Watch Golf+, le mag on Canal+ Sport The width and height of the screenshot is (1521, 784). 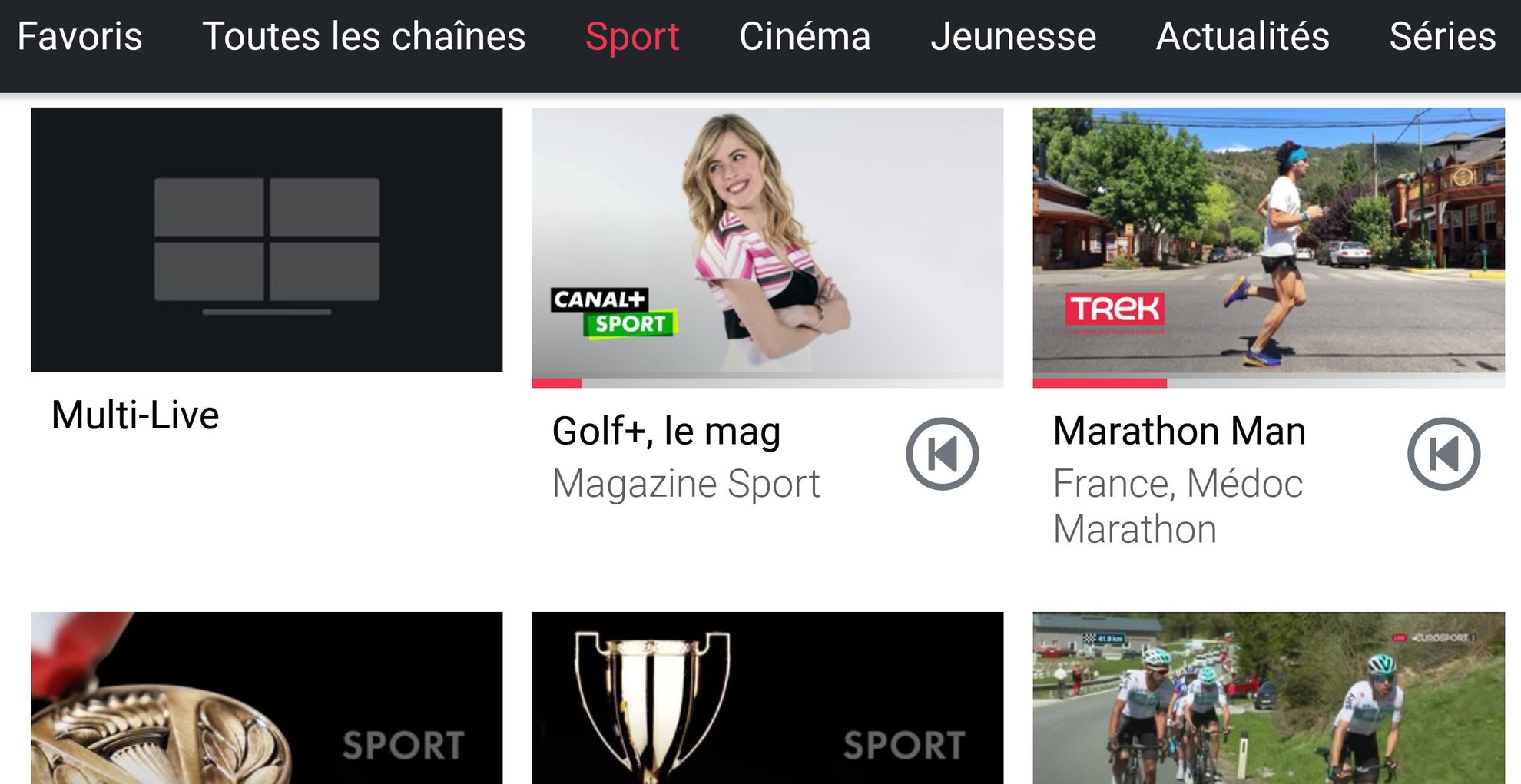pos(767,240)
